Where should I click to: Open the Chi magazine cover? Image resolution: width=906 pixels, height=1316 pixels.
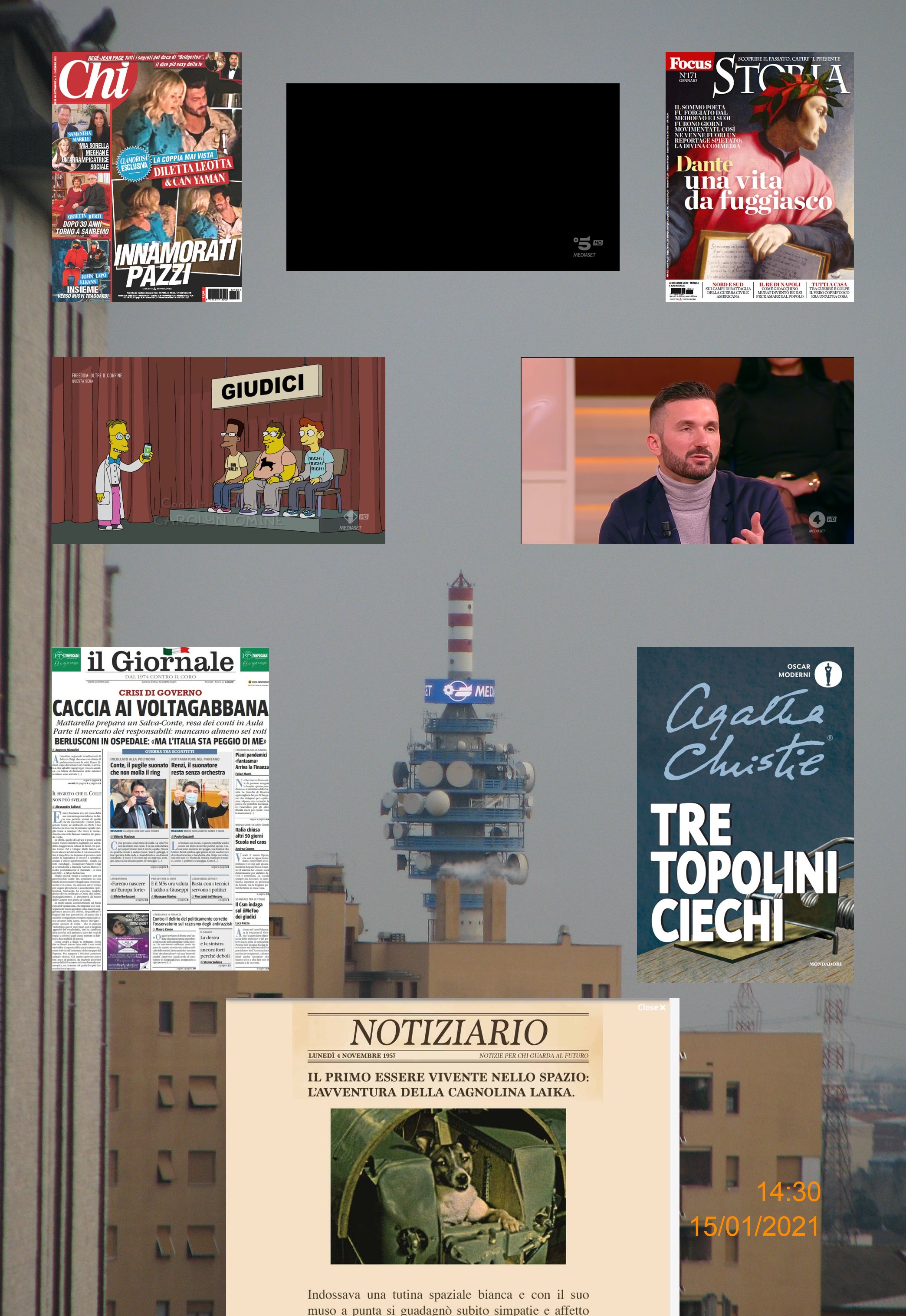tap(147, 177)
